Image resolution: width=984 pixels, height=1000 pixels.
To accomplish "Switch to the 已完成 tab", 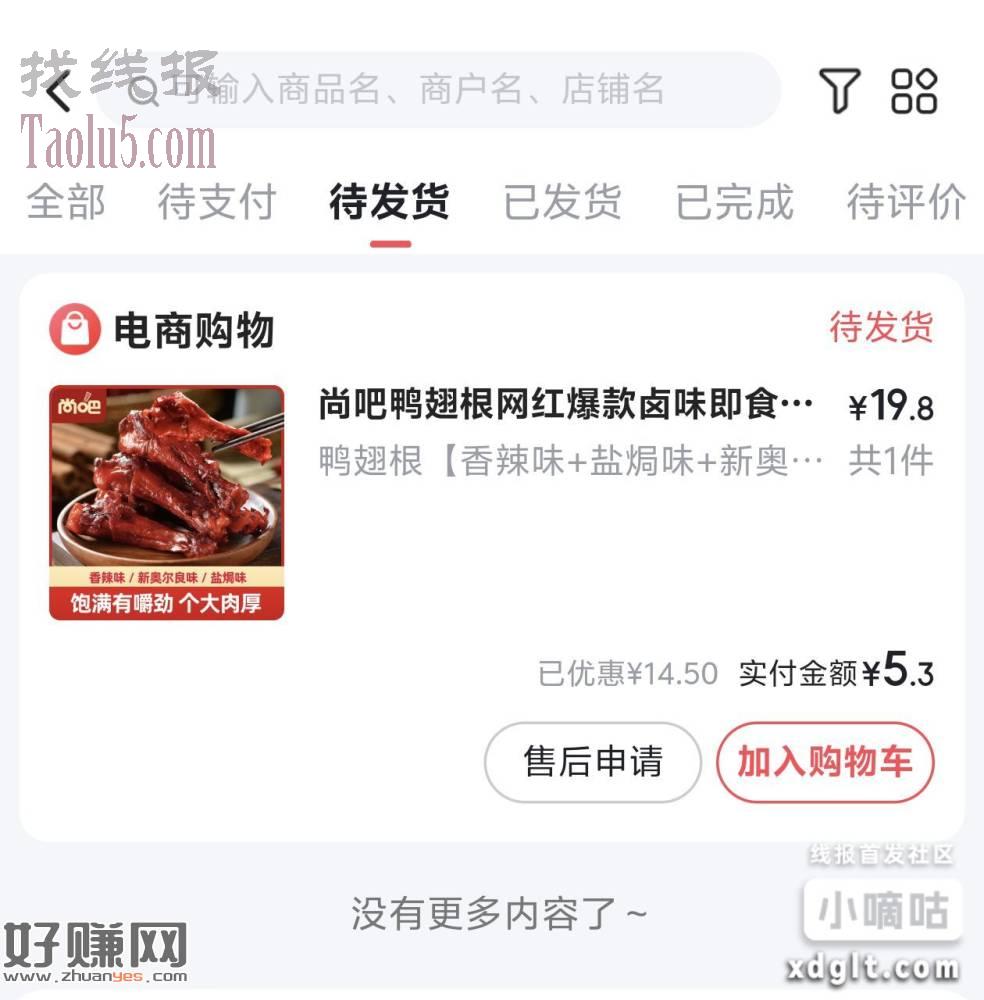I will click(x=734, y=202).
